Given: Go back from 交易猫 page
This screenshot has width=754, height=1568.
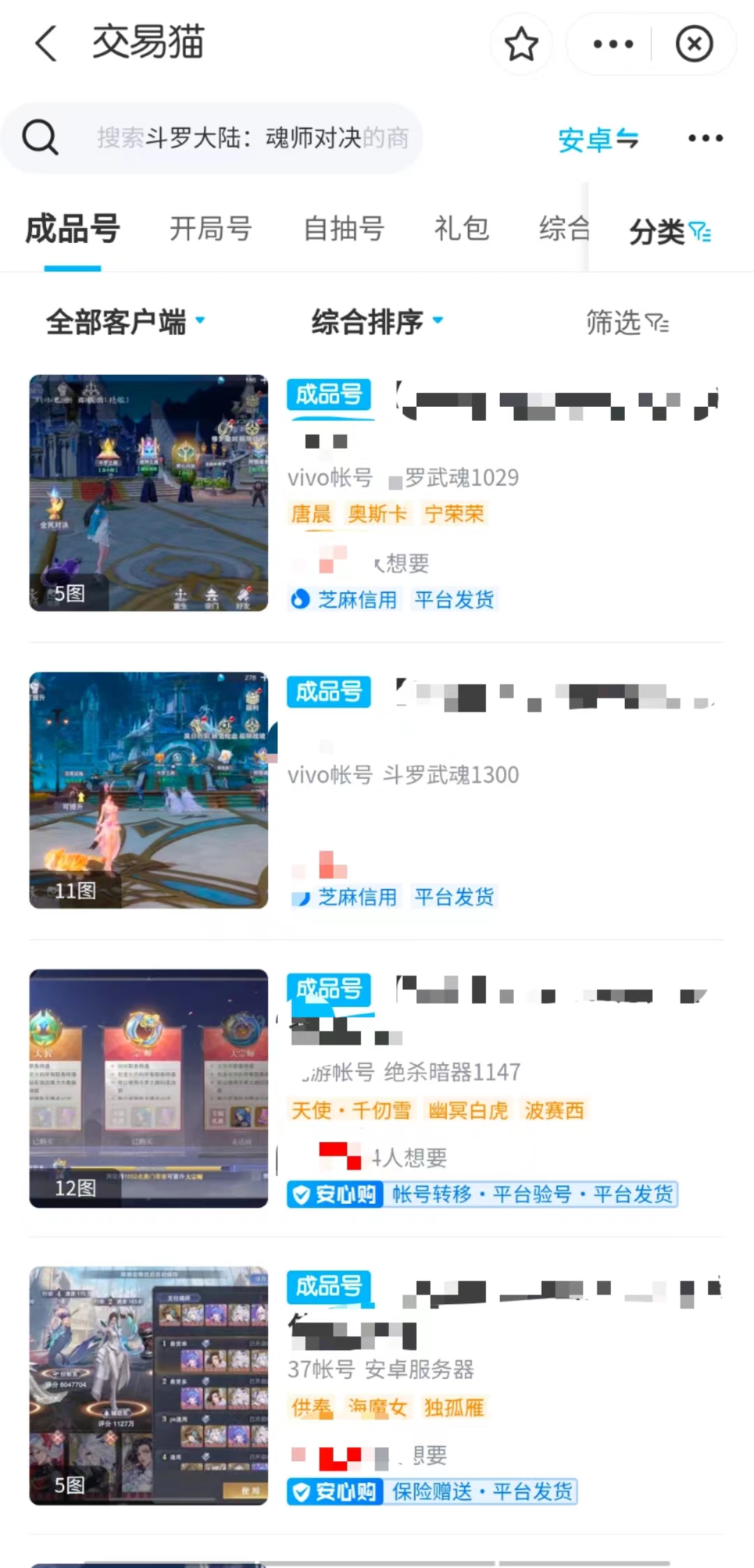Looking at the screenshot, I should (x=46, y=43).
